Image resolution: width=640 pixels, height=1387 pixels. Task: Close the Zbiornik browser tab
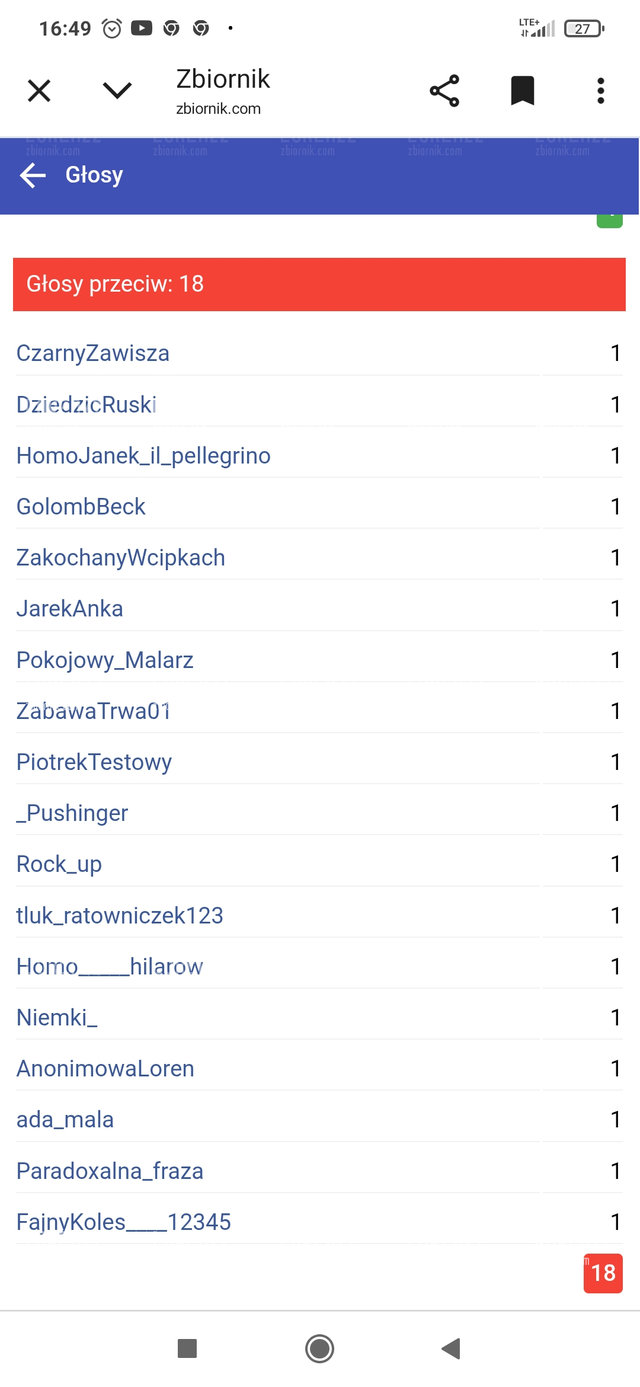pyautogui.click(x=39, y=91)
